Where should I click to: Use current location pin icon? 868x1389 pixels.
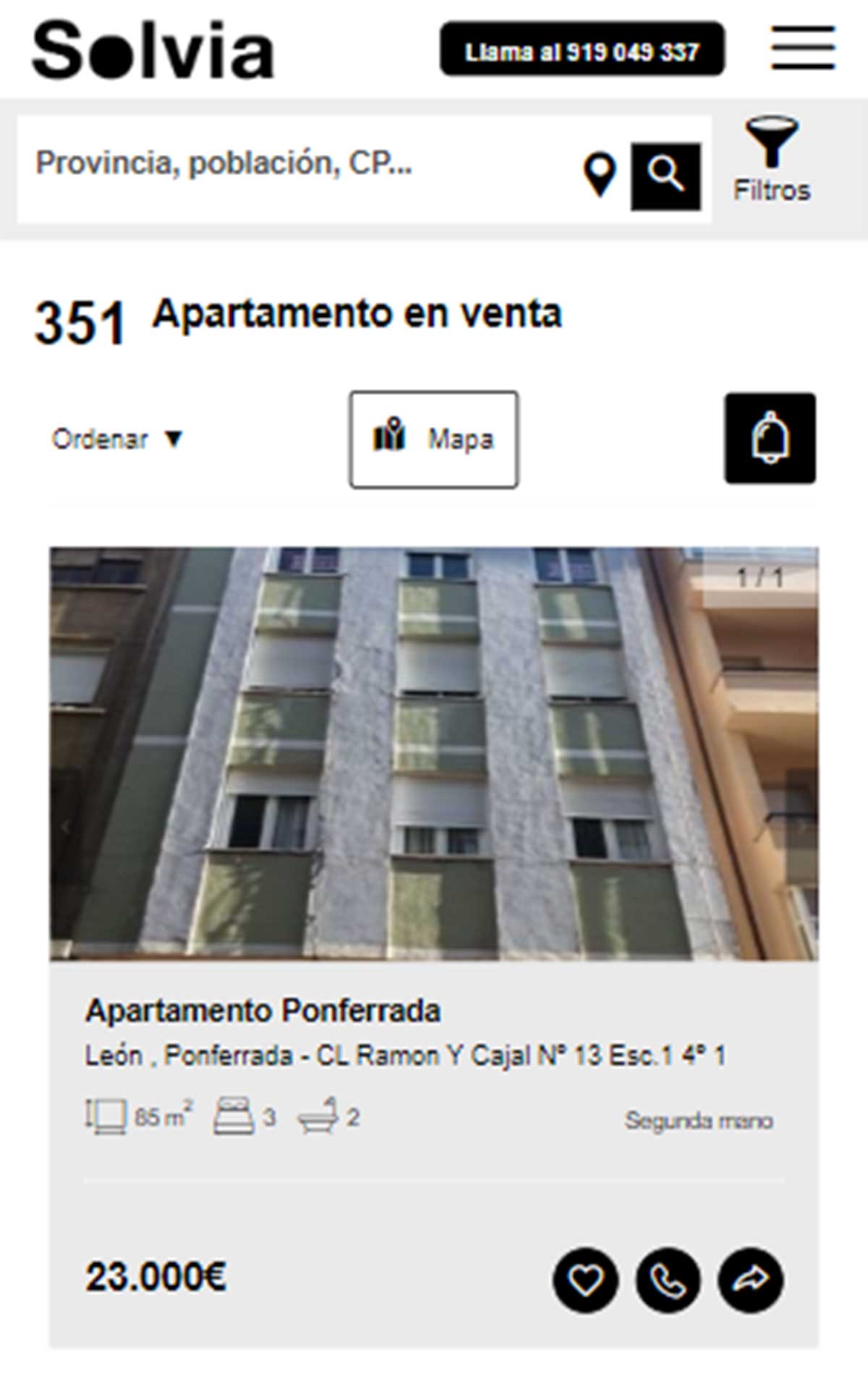[x=600, y=175]
